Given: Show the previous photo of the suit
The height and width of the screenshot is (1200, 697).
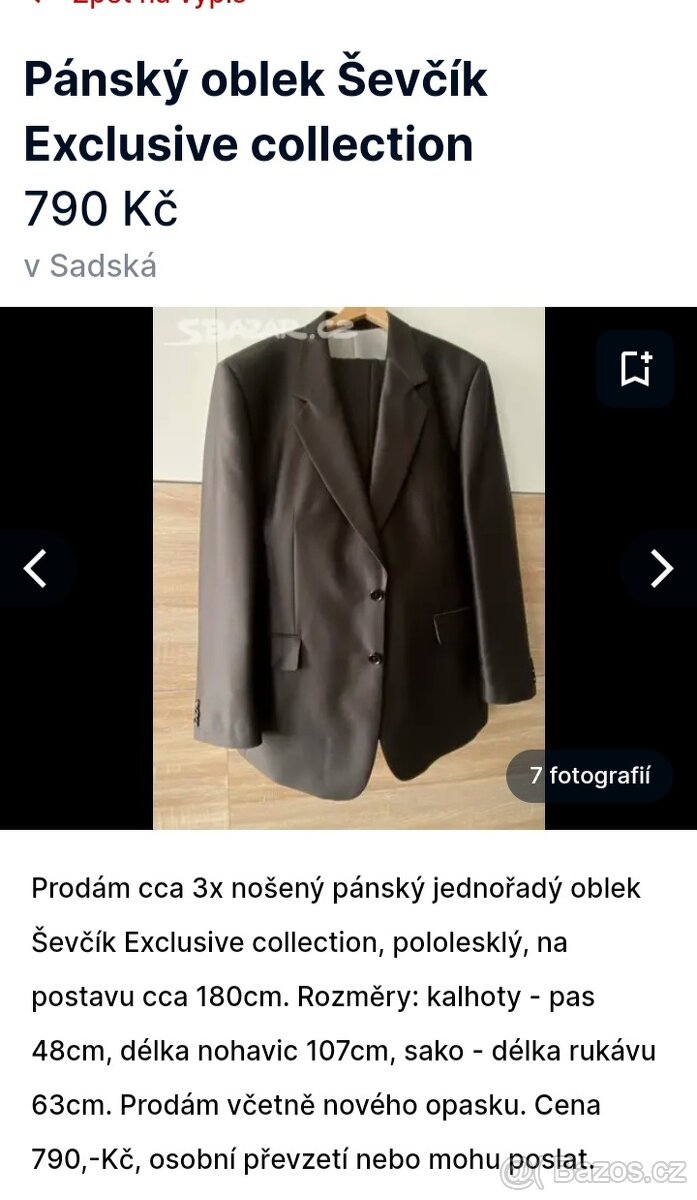Looking at the screenshot, I should (36, 568).
